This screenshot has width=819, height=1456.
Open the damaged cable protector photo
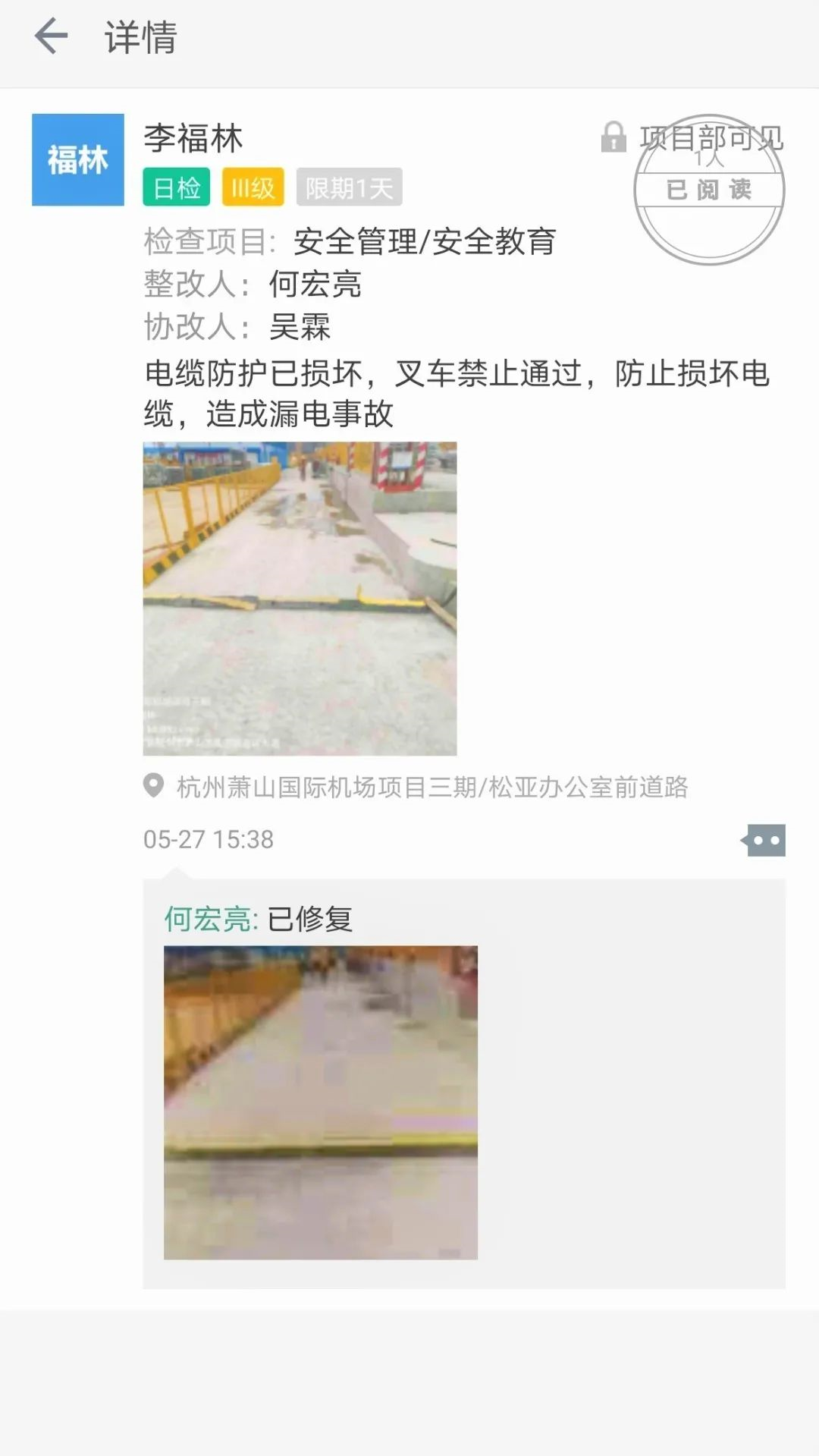point(300,598)
